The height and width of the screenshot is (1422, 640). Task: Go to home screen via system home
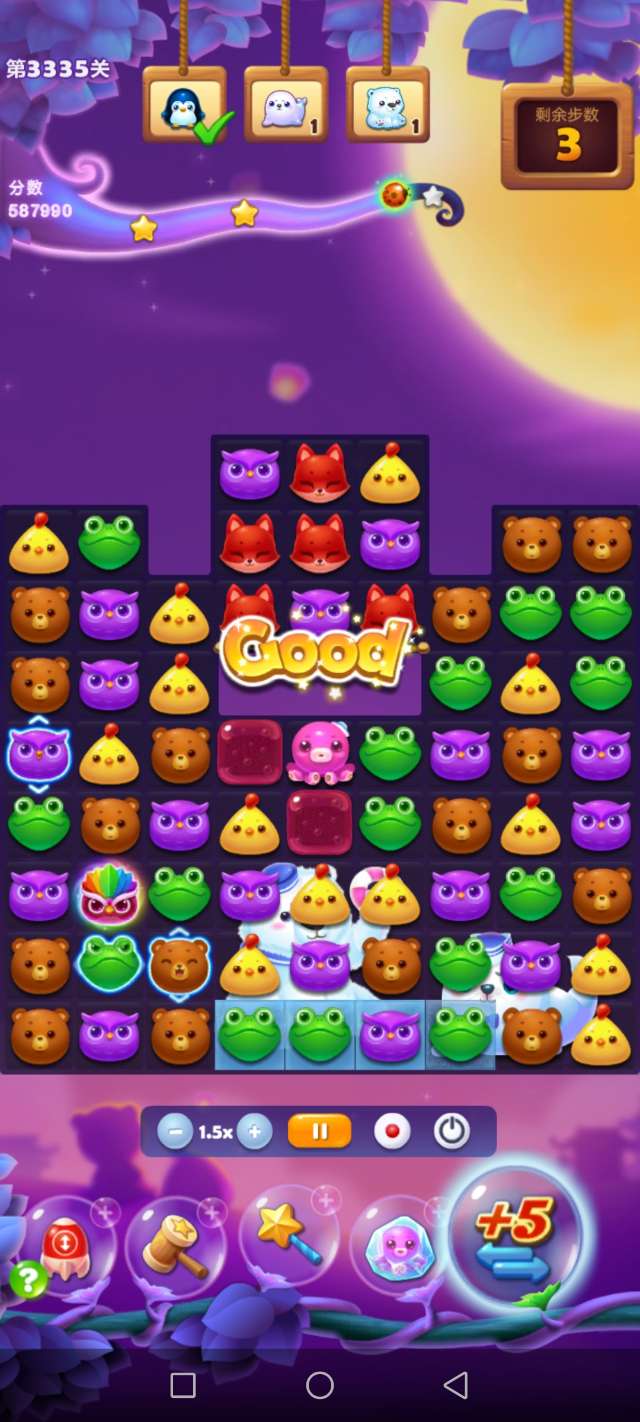[x=320, y=1385]
